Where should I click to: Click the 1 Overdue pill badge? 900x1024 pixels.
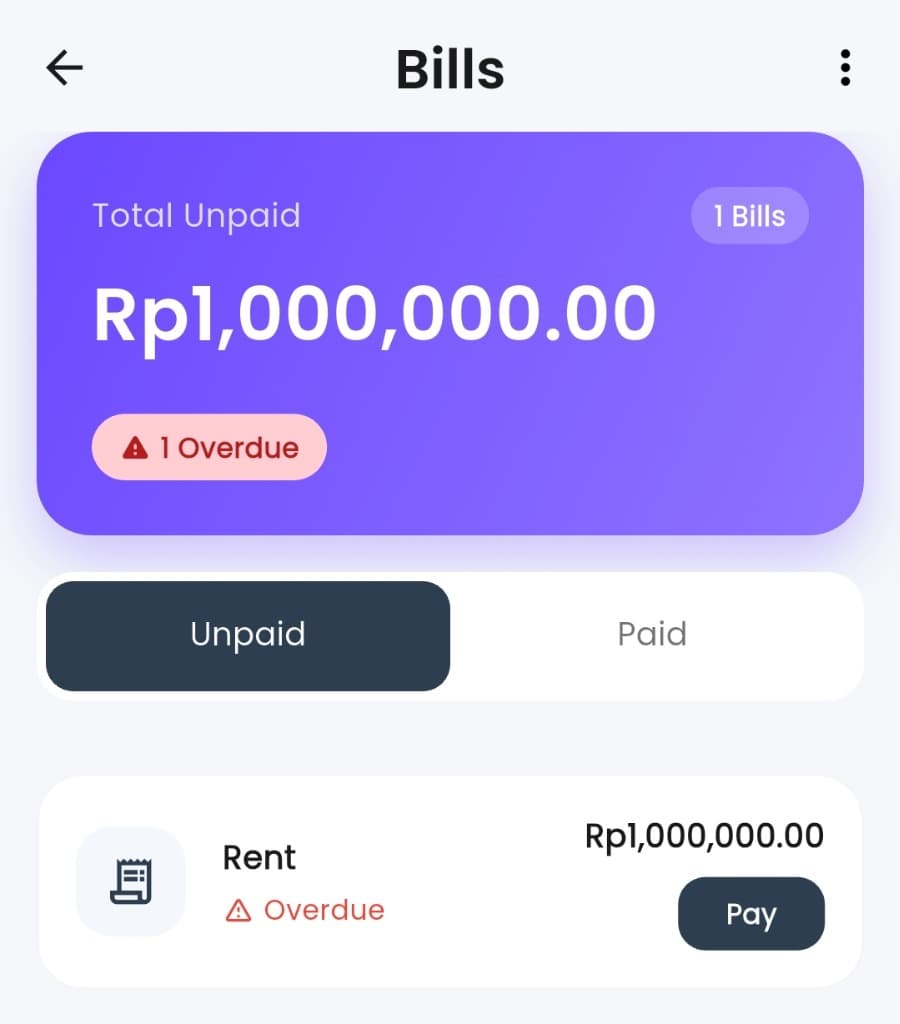(209, 447)
